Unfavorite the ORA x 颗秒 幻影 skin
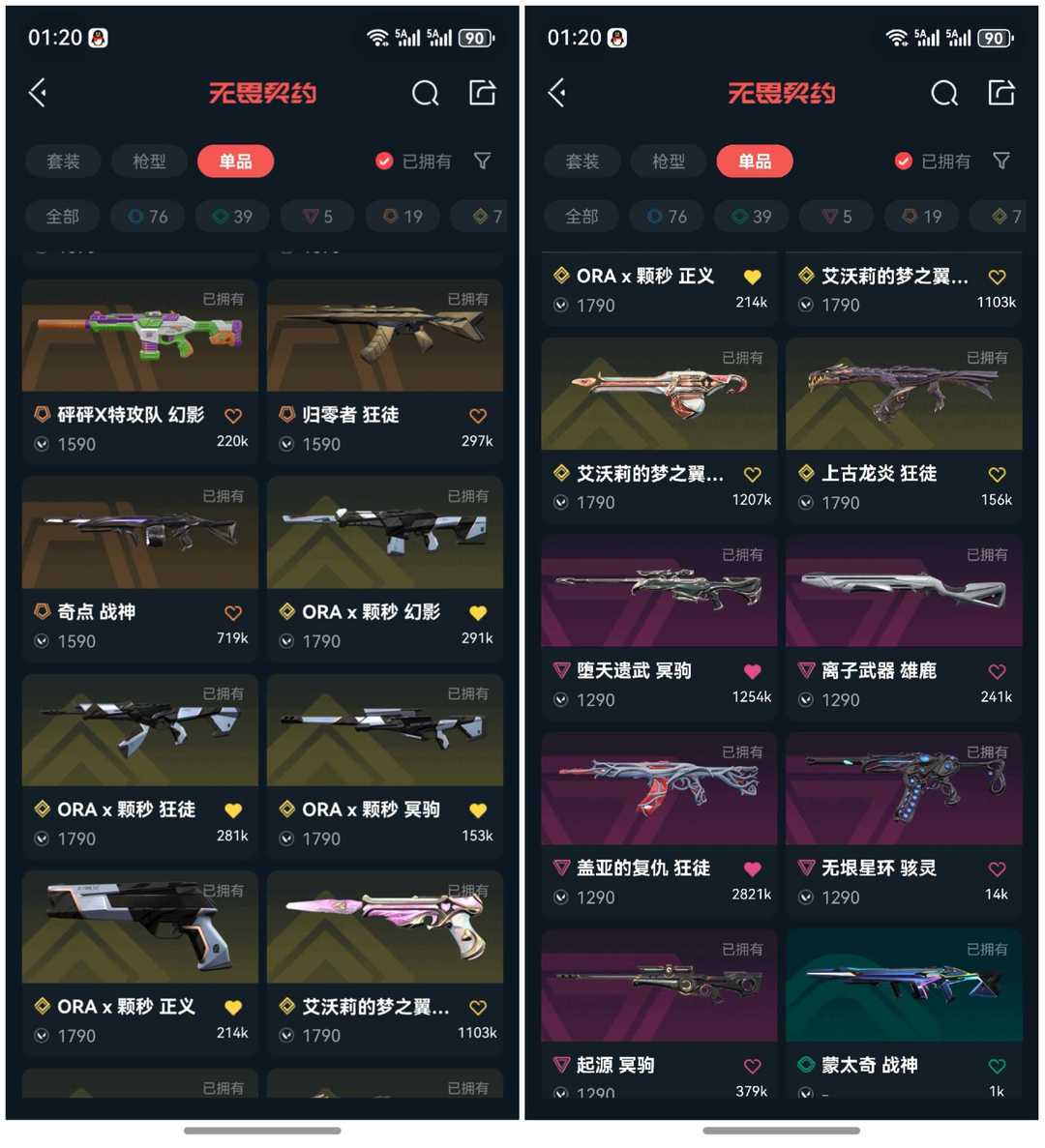This screenshot has height=1148, width=1045. click(x=477, y=612)
